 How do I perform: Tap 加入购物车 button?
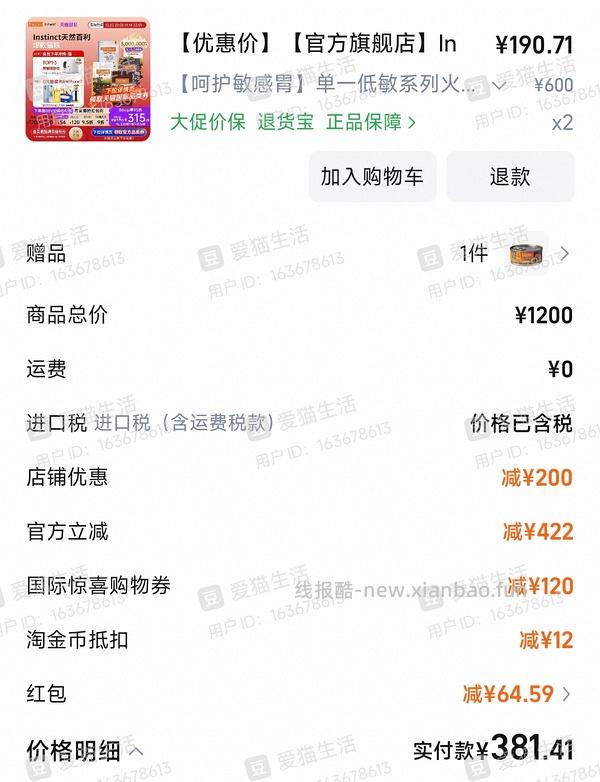click(x=371, y=177)
